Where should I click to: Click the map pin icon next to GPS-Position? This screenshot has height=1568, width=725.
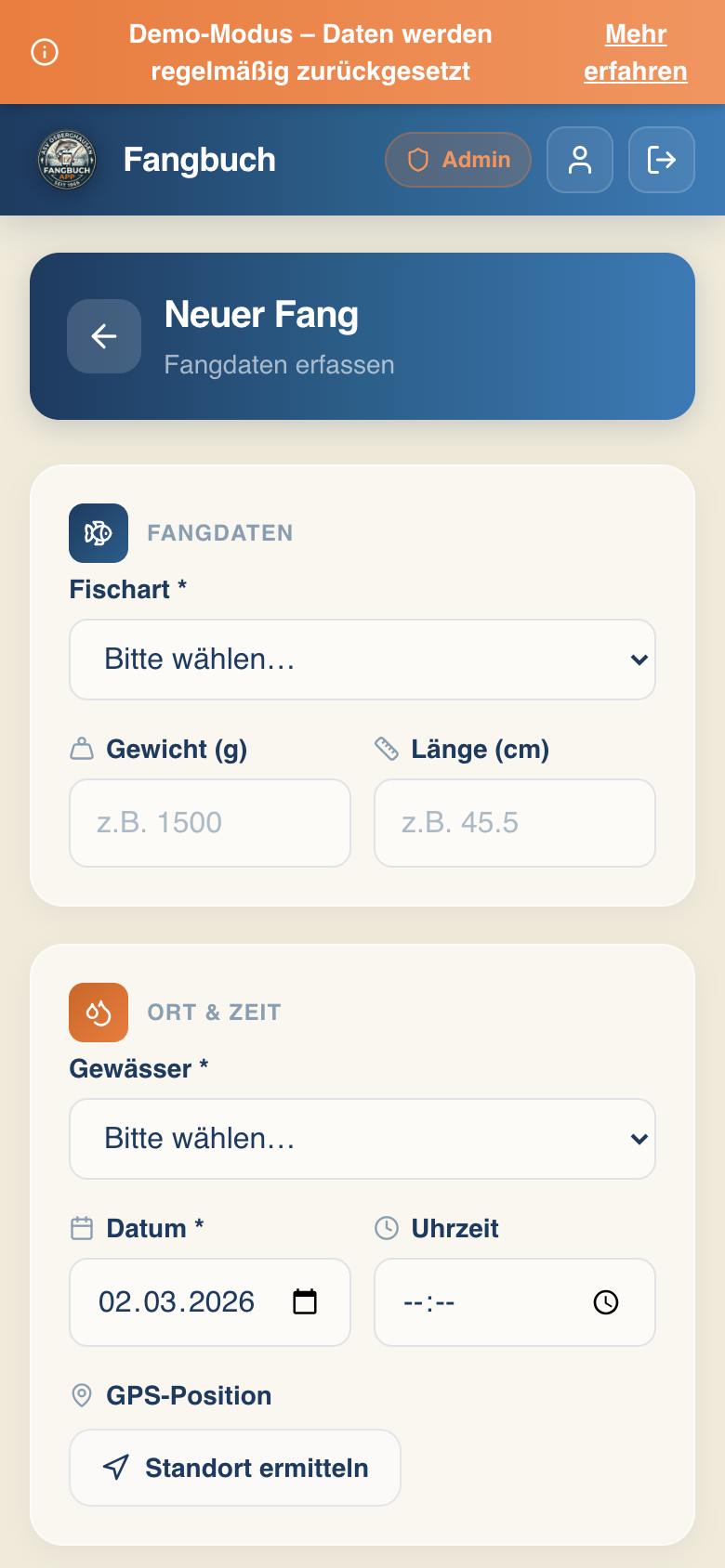coord(82,1395)
